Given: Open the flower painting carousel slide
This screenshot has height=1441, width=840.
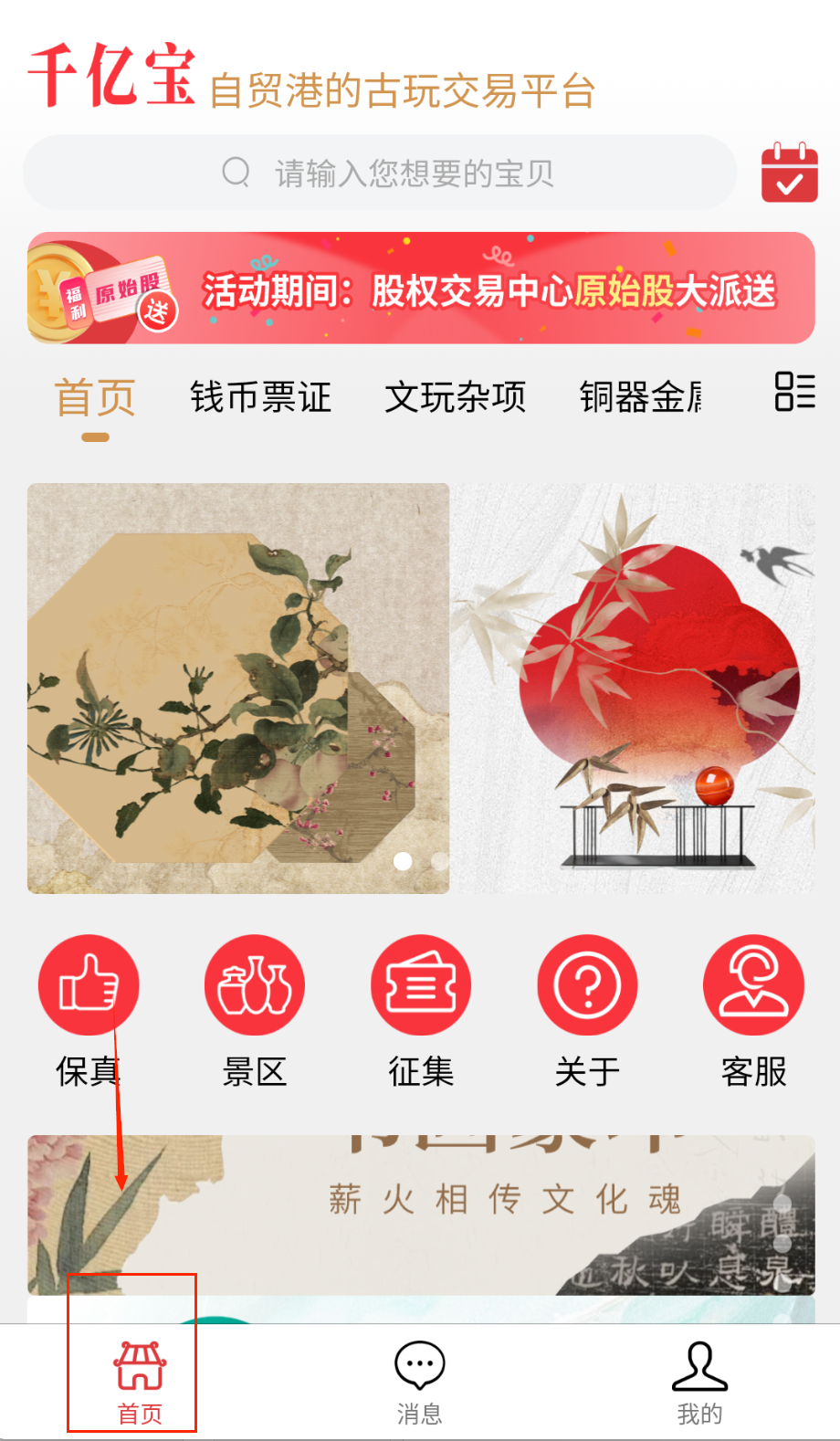Looking at the screenshot, I should point(238,688).
